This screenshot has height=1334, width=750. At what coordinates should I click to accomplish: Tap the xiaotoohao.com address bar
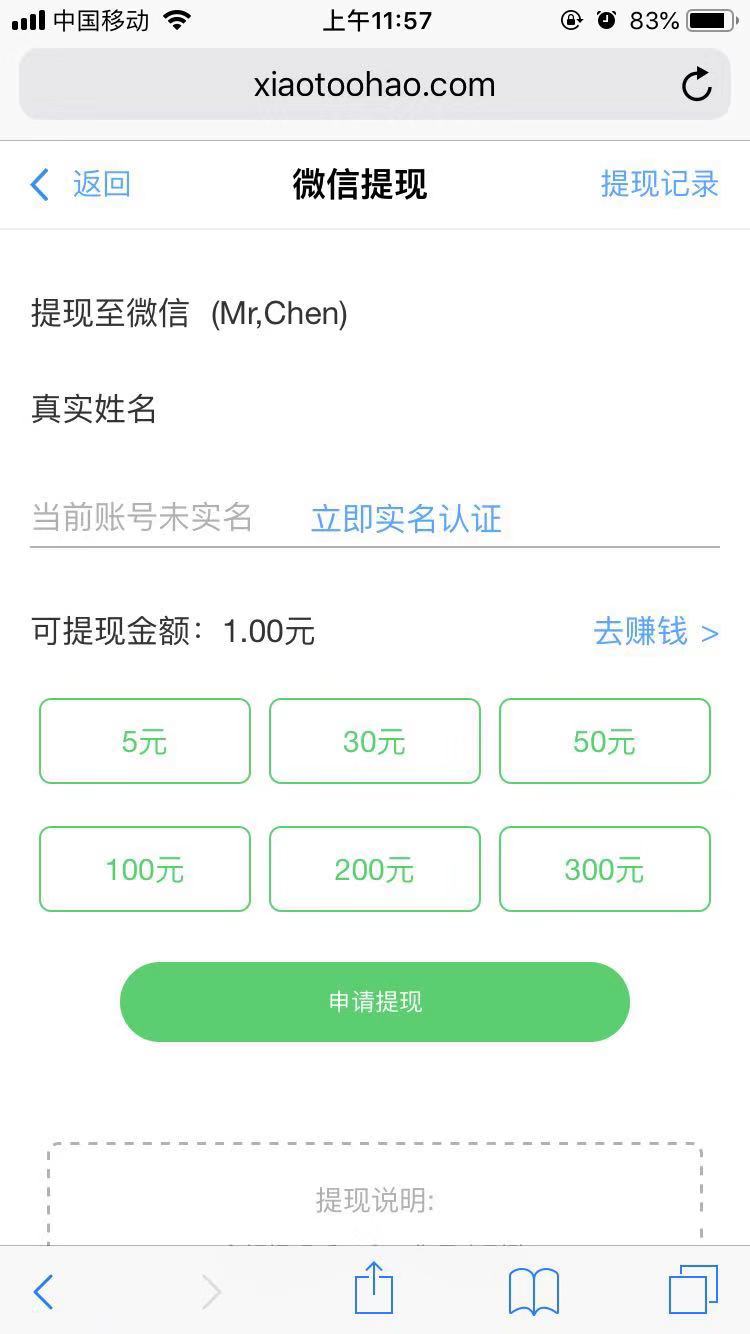pyautogui.click(x=374, y=85)
